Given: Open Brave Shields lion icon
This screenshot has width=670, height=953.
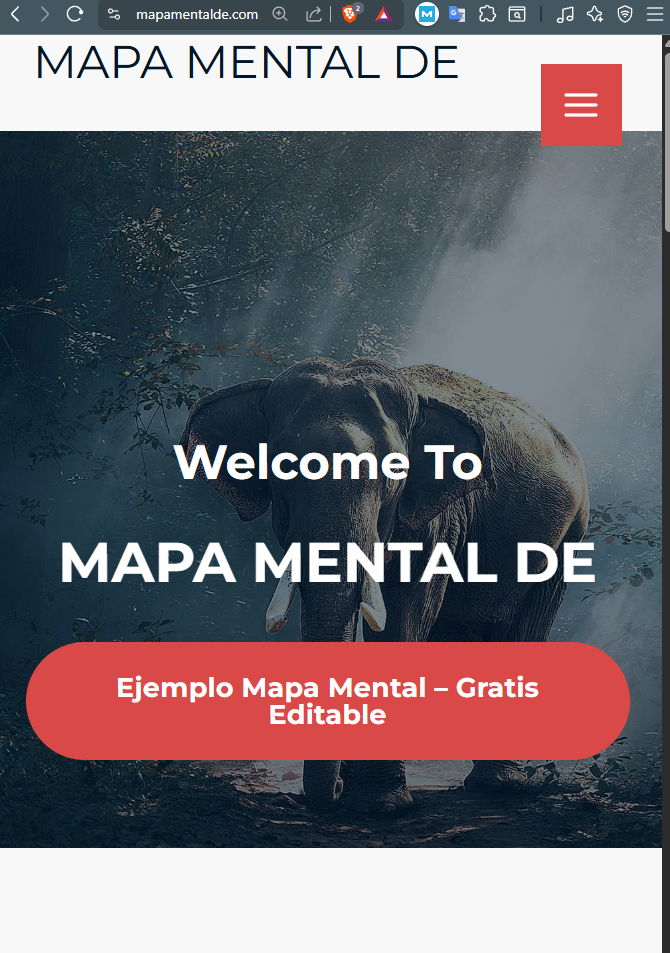Looking at the screenshot, I should [350, 14].
